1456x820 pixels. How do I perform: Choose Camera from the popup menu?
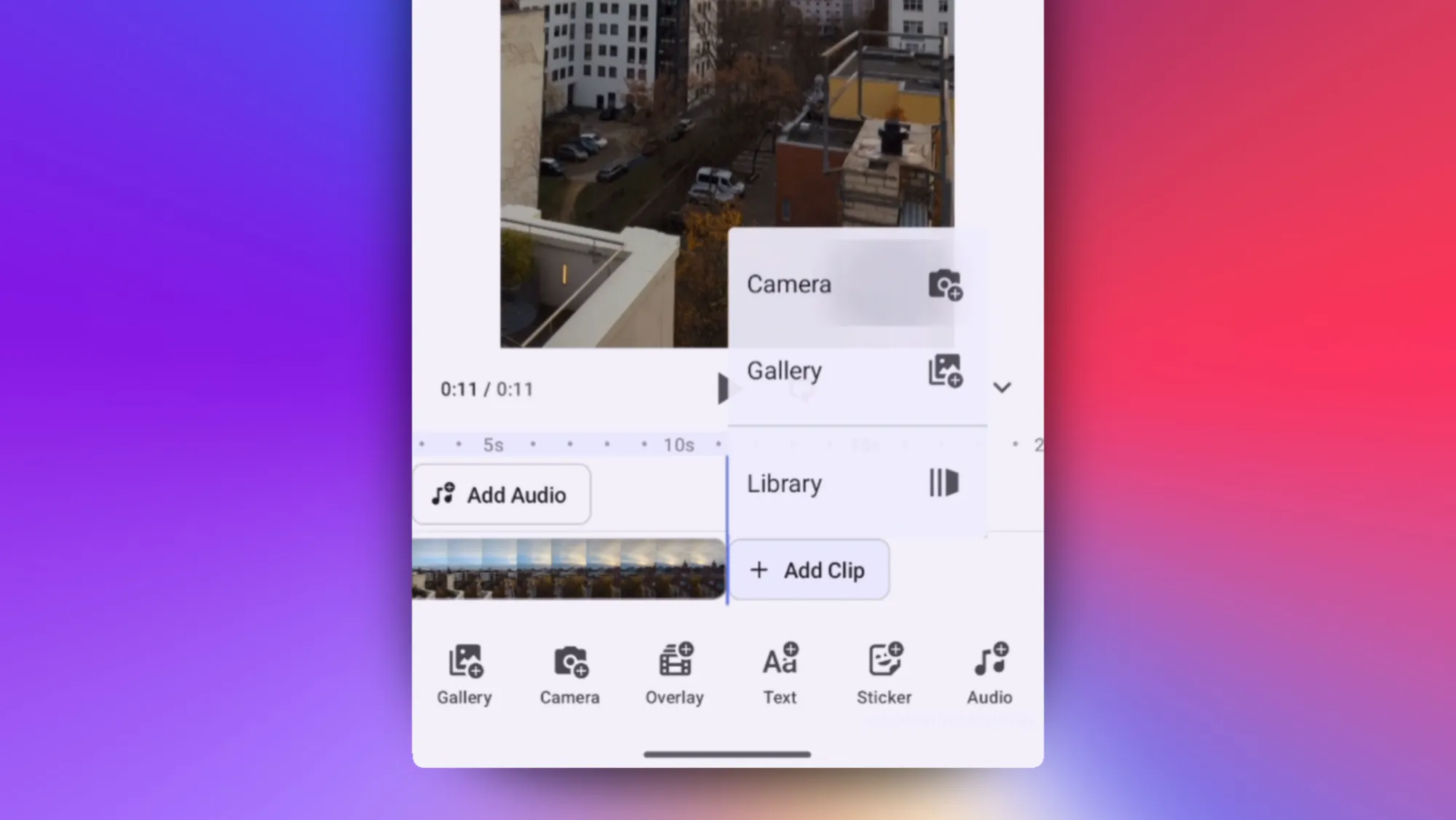[857, 284]
